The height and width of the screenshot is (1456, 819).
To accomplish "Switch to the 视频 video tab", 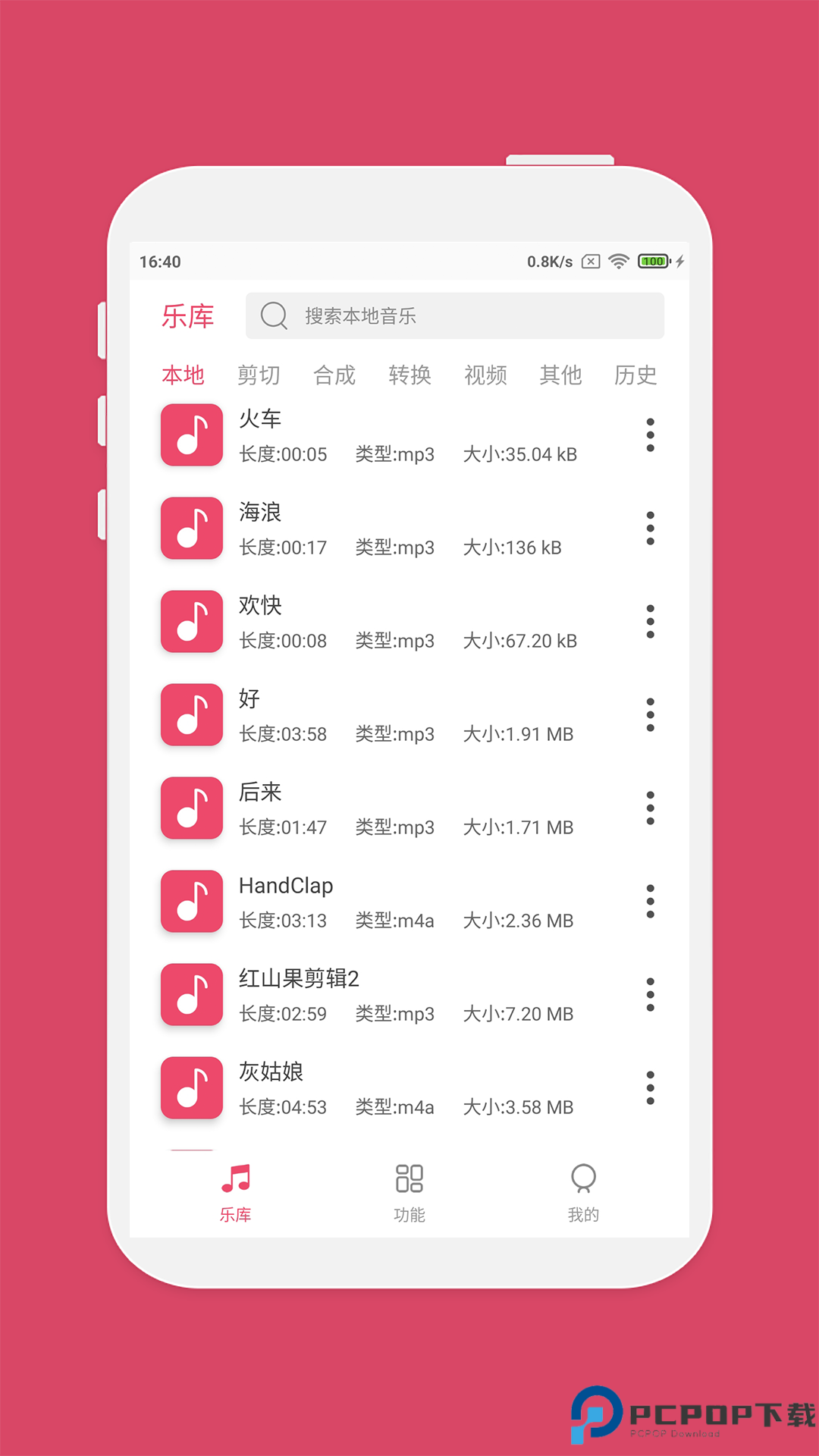I will click(x=485, y=375).
